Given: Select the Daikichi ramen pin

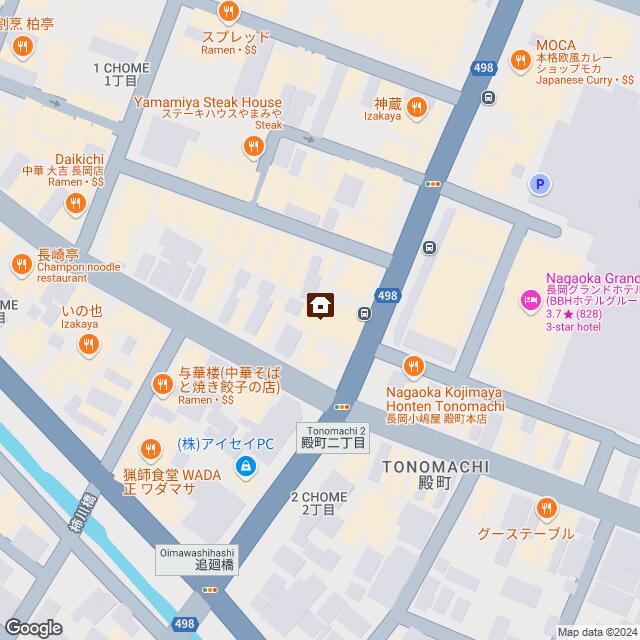Looking at the screenshot, I should pyautogui.click(x=75, y=205).
